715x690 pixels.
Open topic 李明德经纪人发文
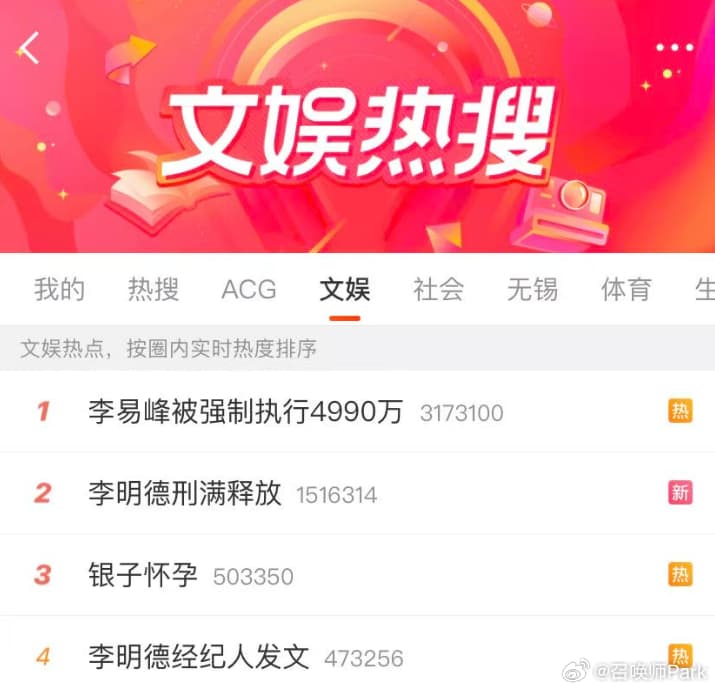tap(199, 657)
